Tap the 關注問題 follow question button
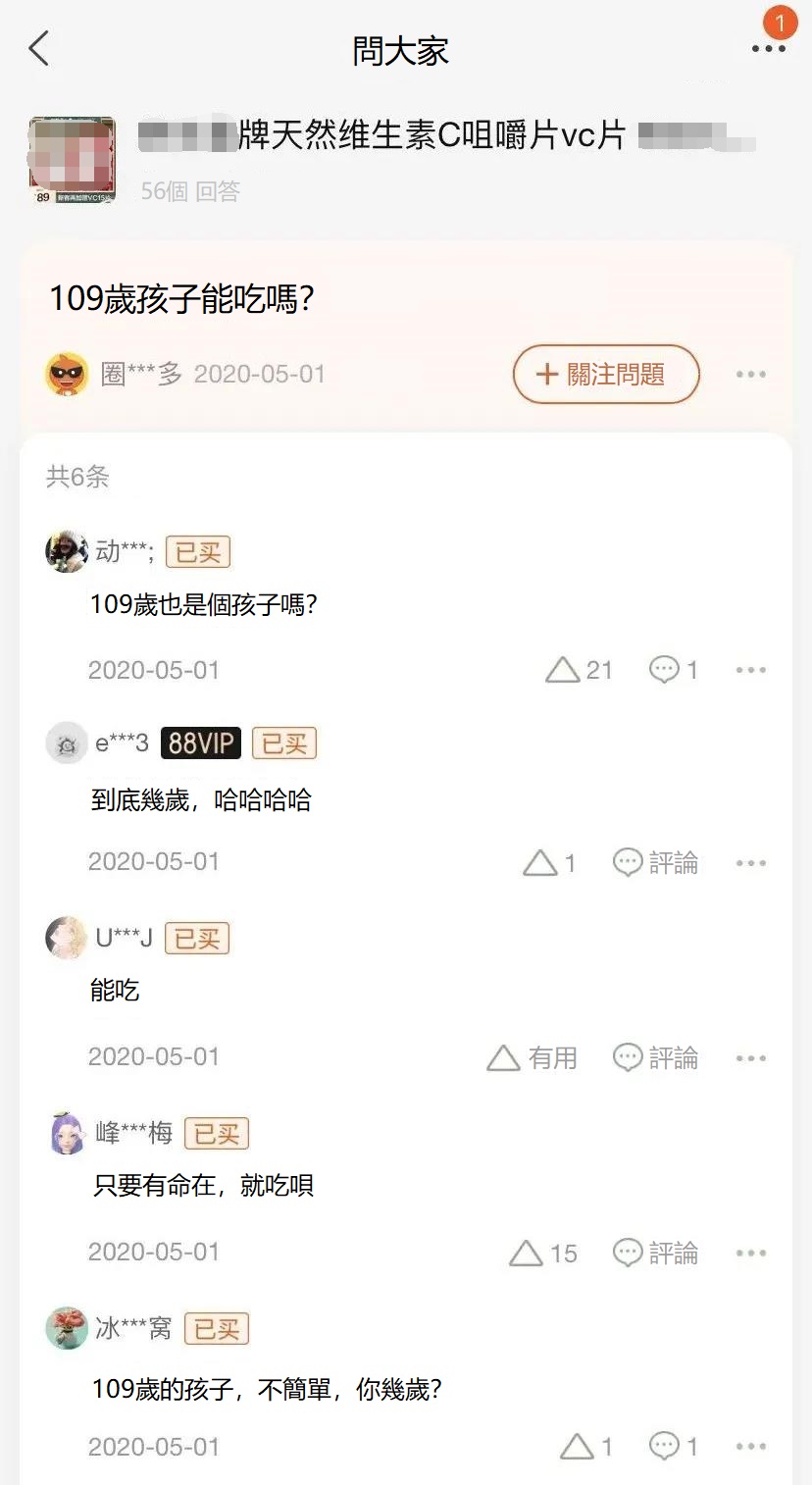The image size is (812, 1485). click(x=606, y=374)
